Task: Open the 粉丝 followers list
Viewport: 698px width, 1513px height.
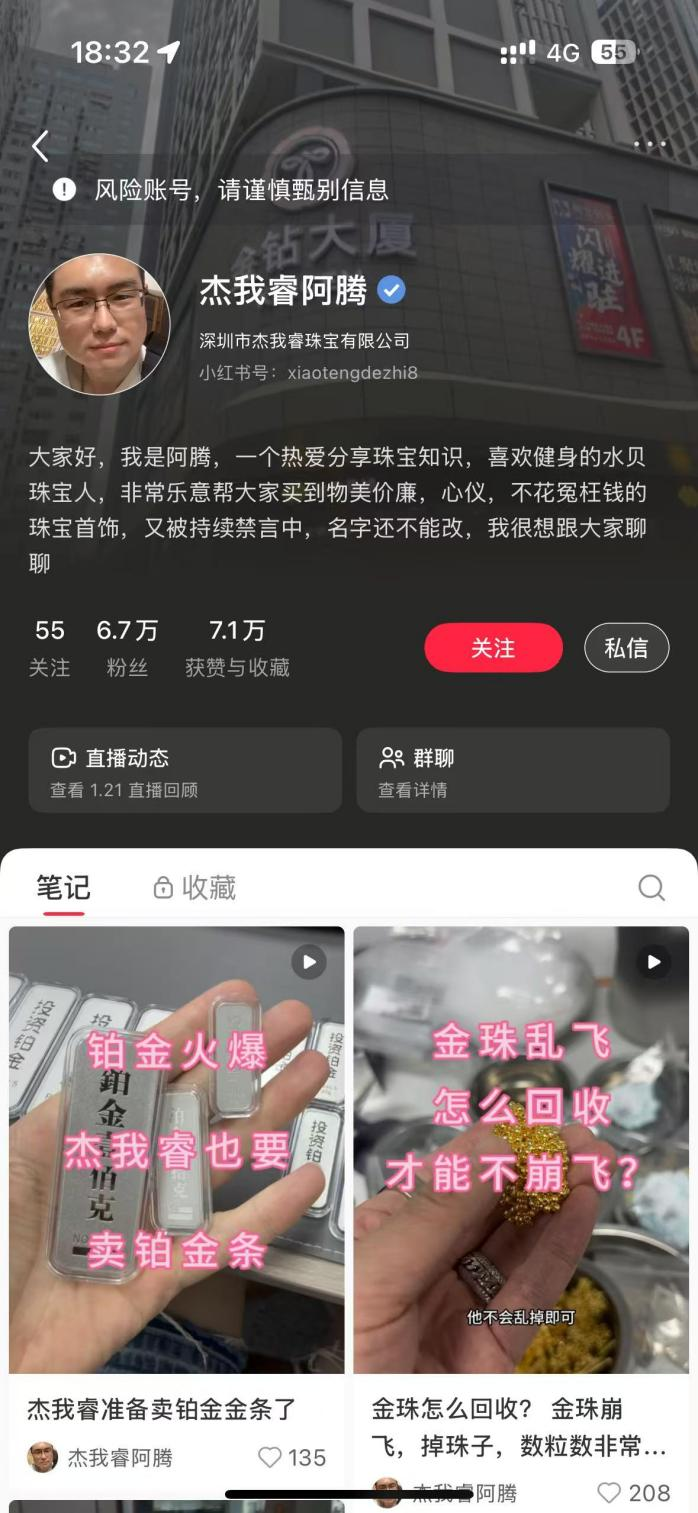Action: (127, 648)
